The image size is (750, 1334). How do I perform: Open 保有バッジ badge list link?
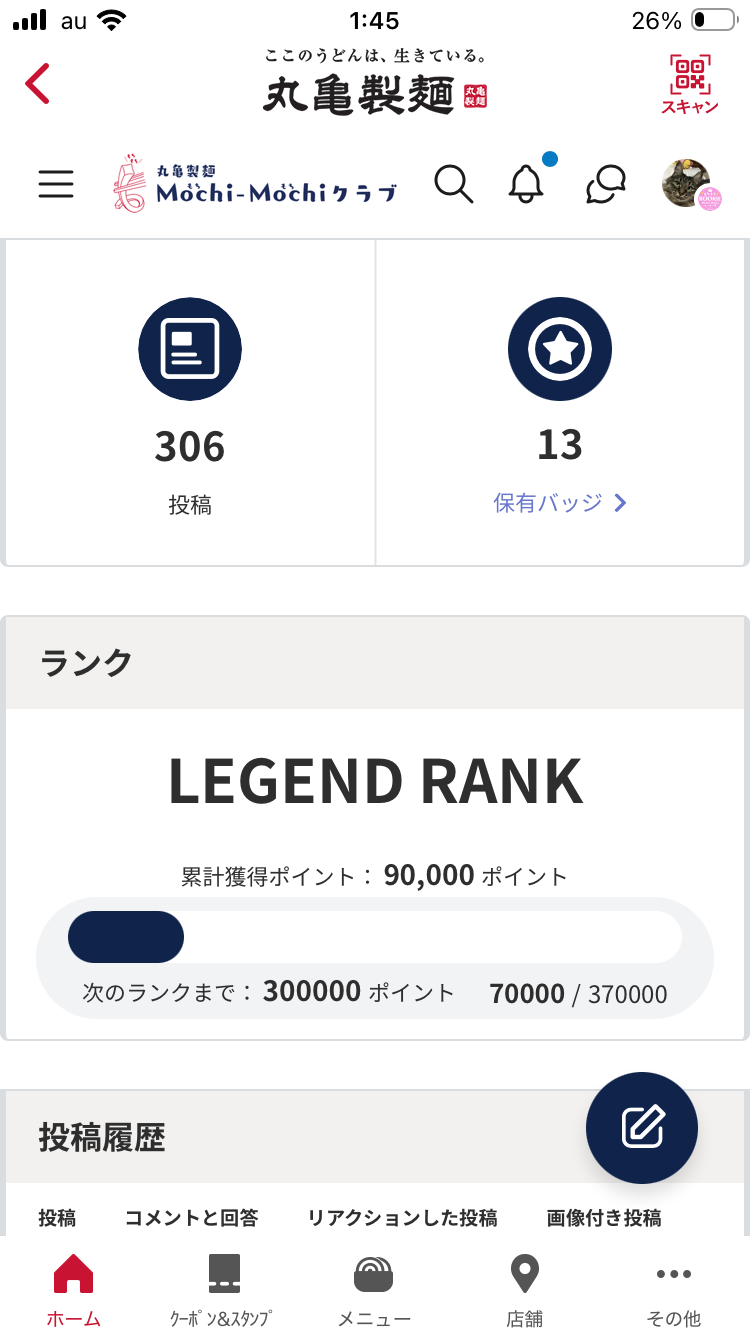pyautogui.click(x=559, y=503)
